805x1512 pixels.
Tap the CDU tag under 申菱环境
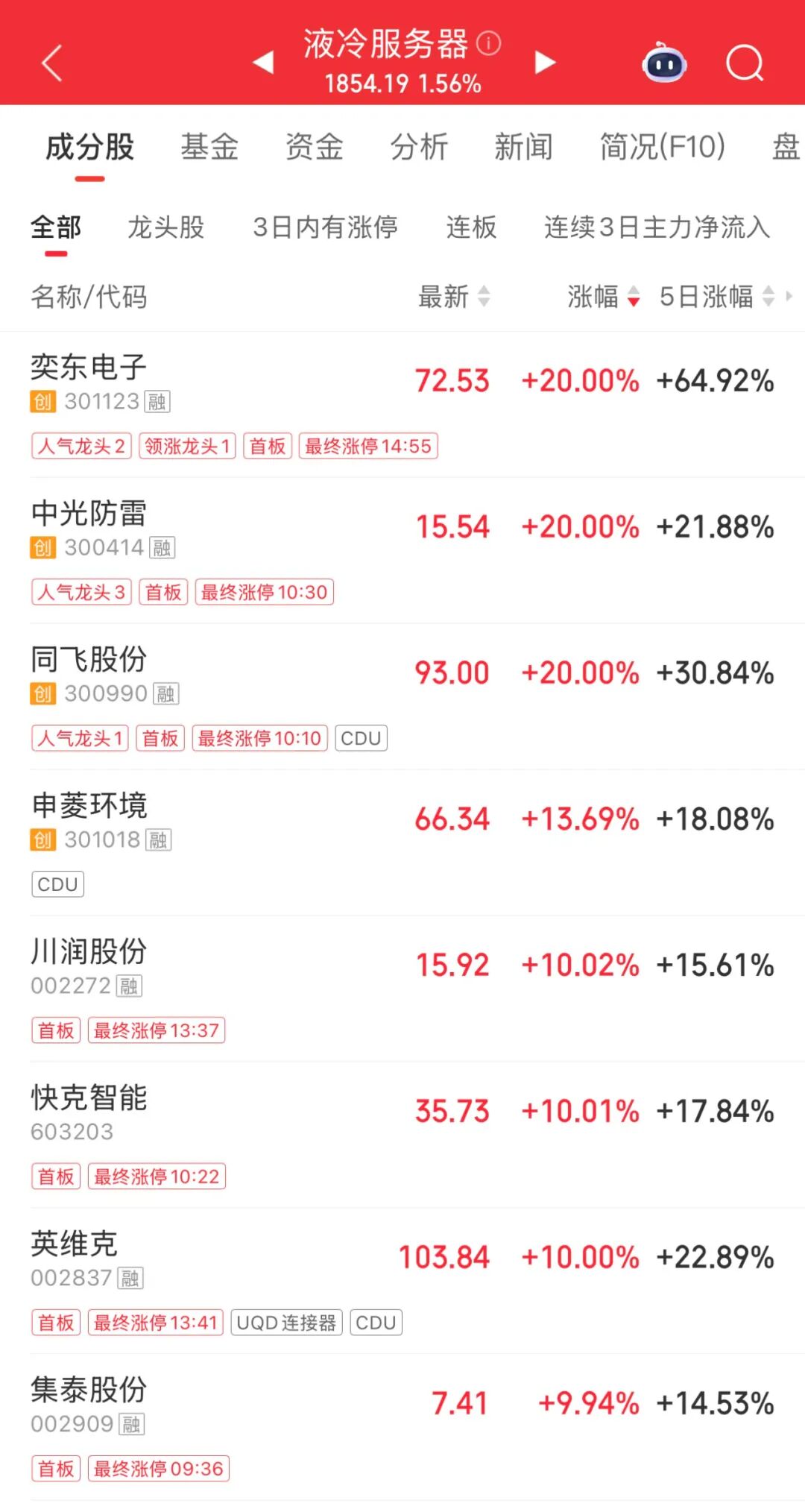[x=58, y=884]
